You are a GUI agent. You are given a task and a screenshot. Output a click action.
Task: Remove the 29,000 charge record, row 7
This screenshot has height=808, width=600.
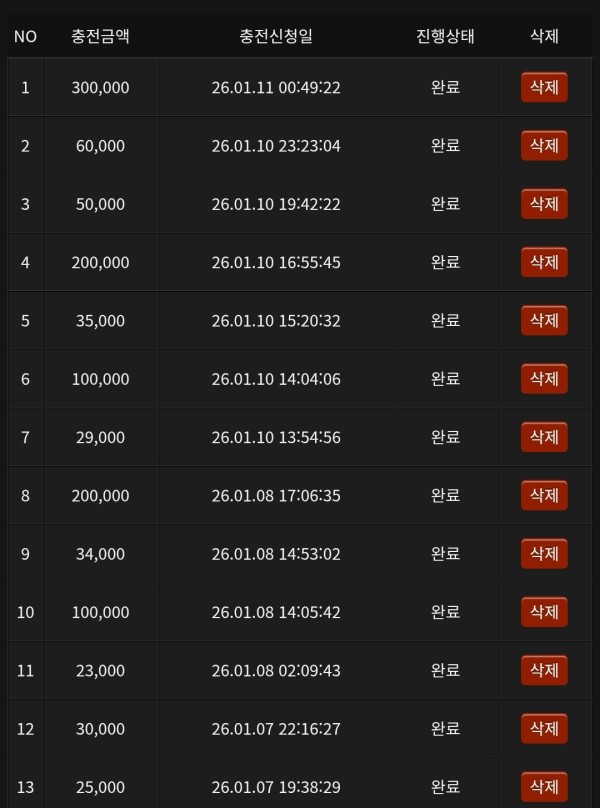point(544,436)
